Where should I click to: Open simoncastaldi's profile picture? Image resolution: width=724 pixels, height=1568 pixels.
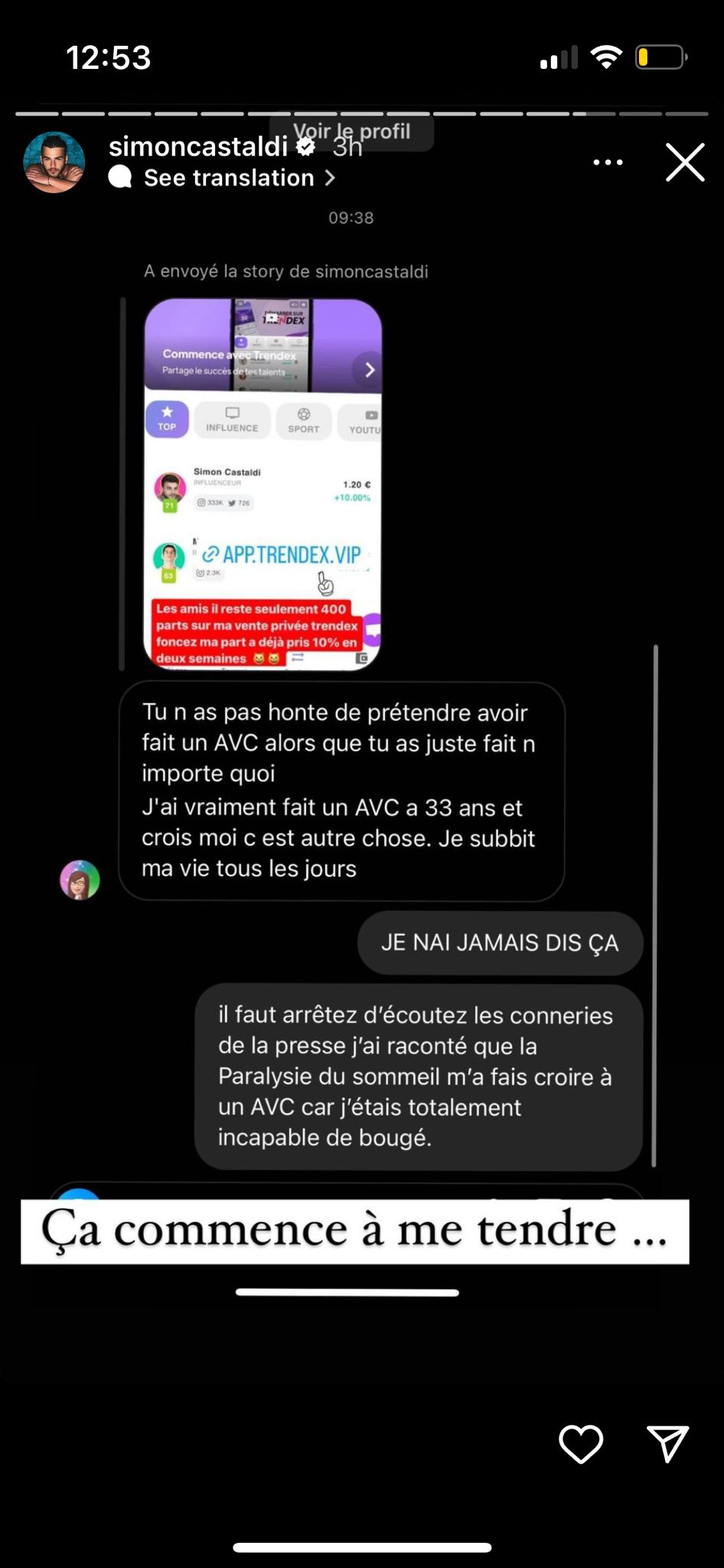54,162
